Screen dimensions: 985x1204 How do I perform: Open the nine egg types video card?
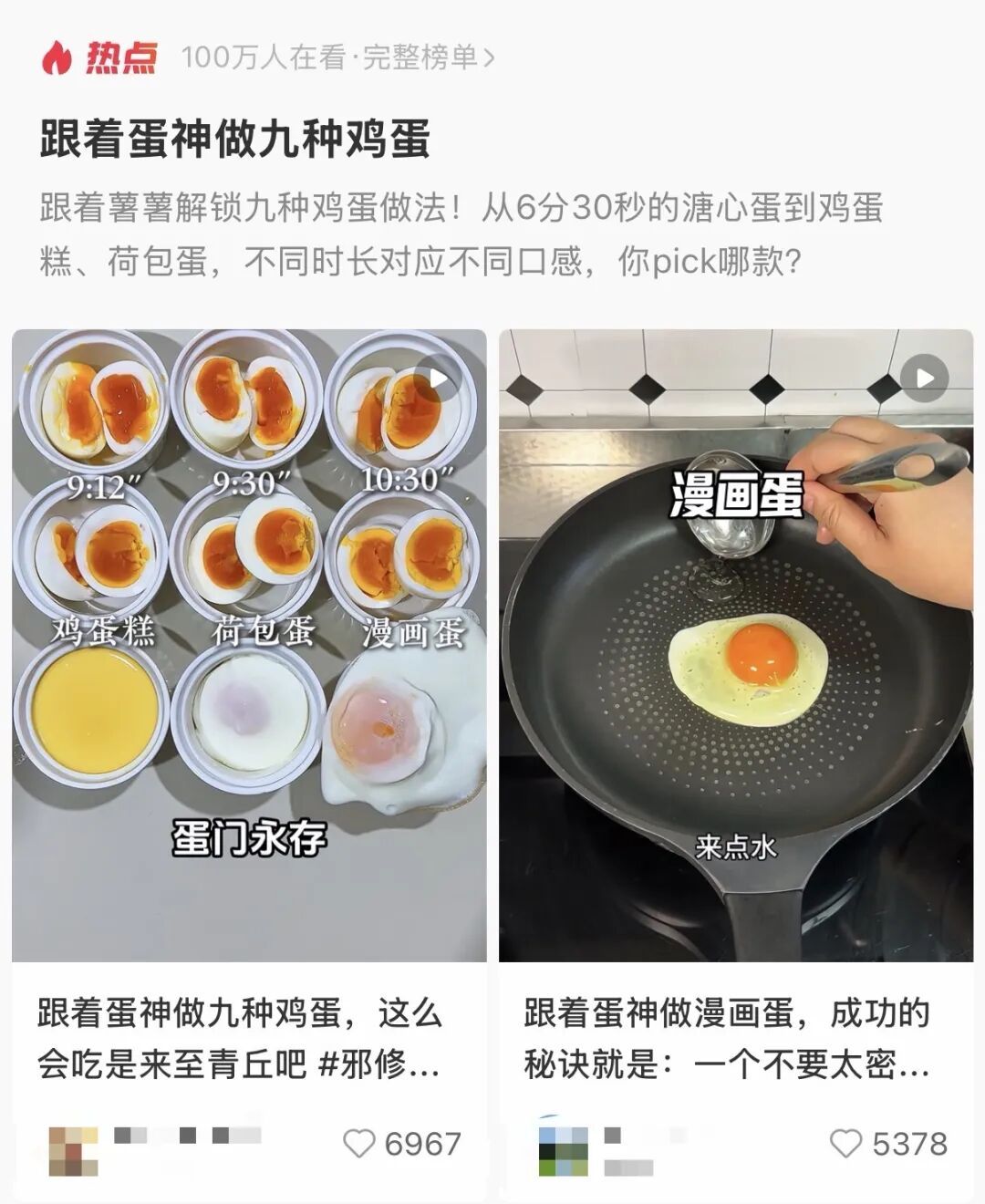click(x=249, y=644)
